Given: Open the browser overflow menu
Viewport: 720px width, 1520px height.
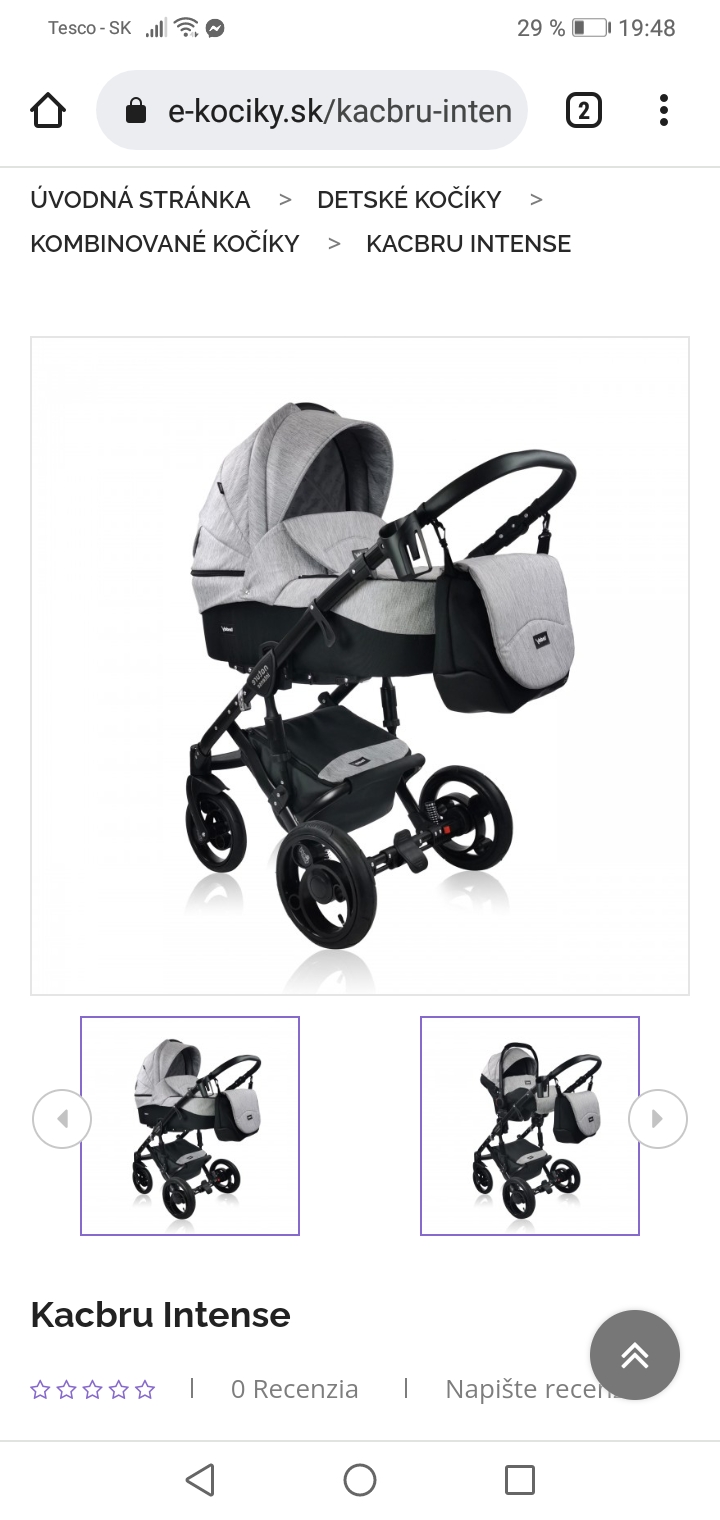Looking at the screenshot, I should click(663, 110).
